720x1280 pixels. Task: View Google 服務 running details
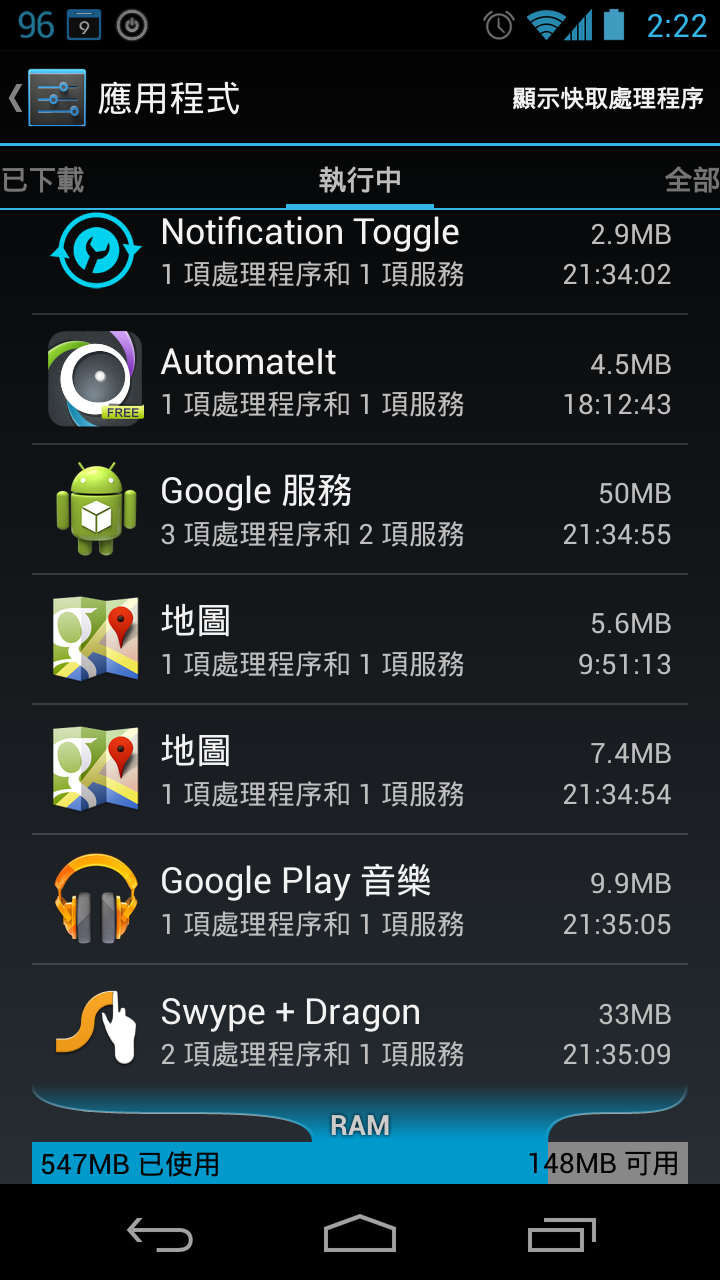(360, 511)
